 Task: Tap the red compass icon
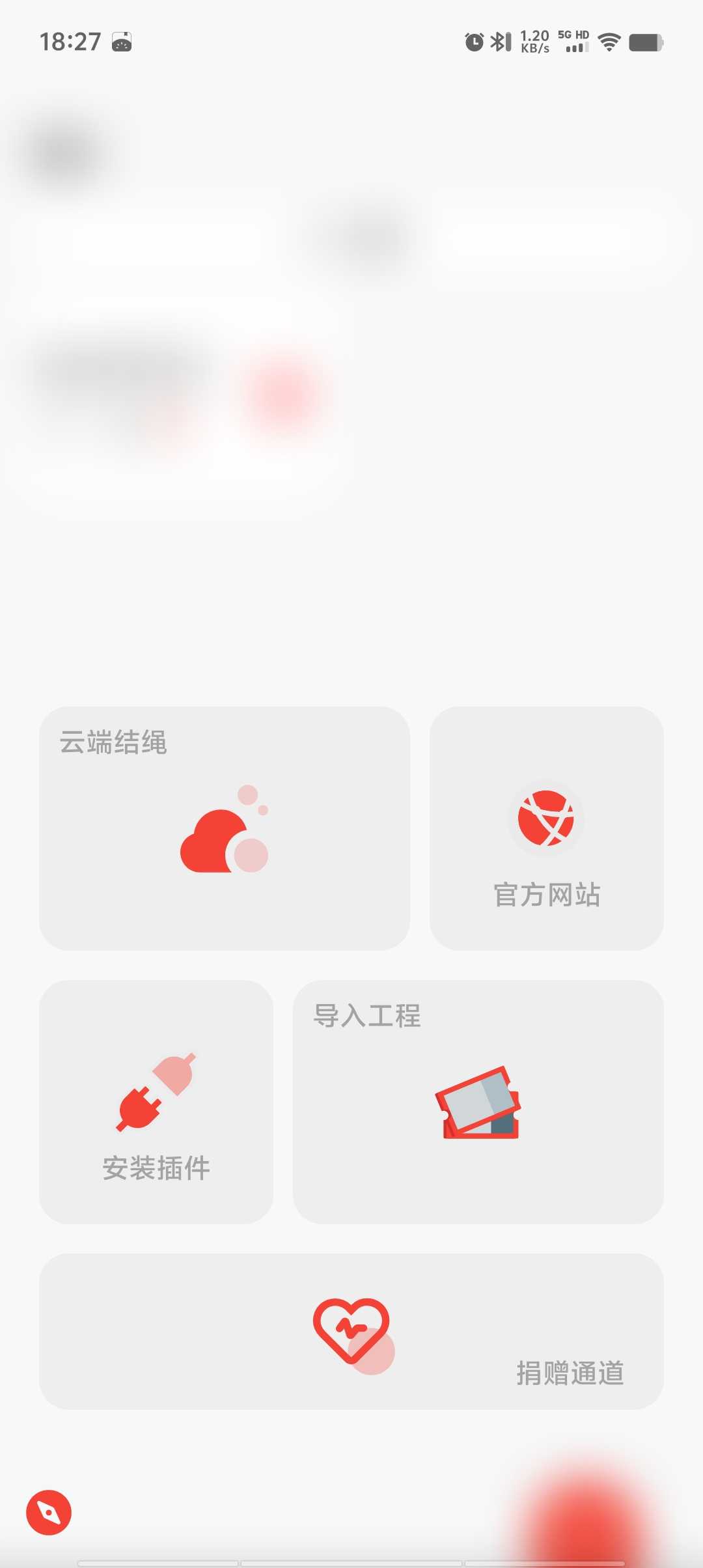pyautogui.click(x=49, y=1512)
